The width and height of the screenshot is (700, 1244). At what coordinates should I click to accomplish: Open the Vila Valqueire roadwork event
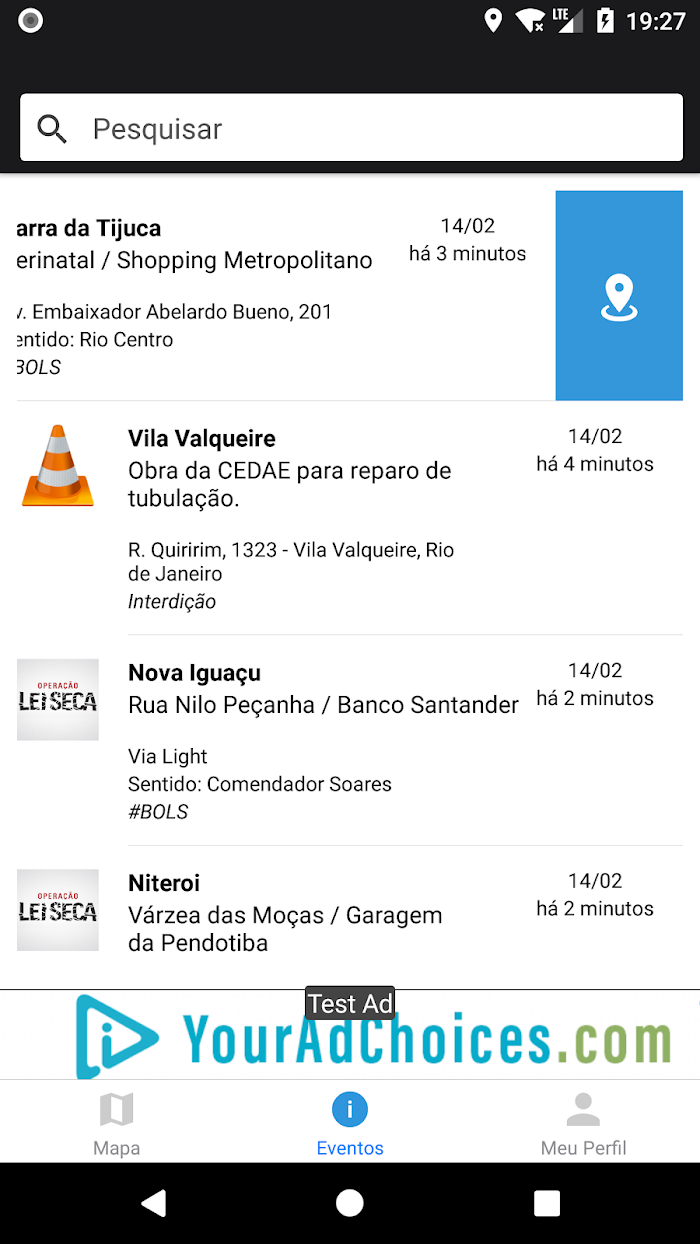point(350,518)
